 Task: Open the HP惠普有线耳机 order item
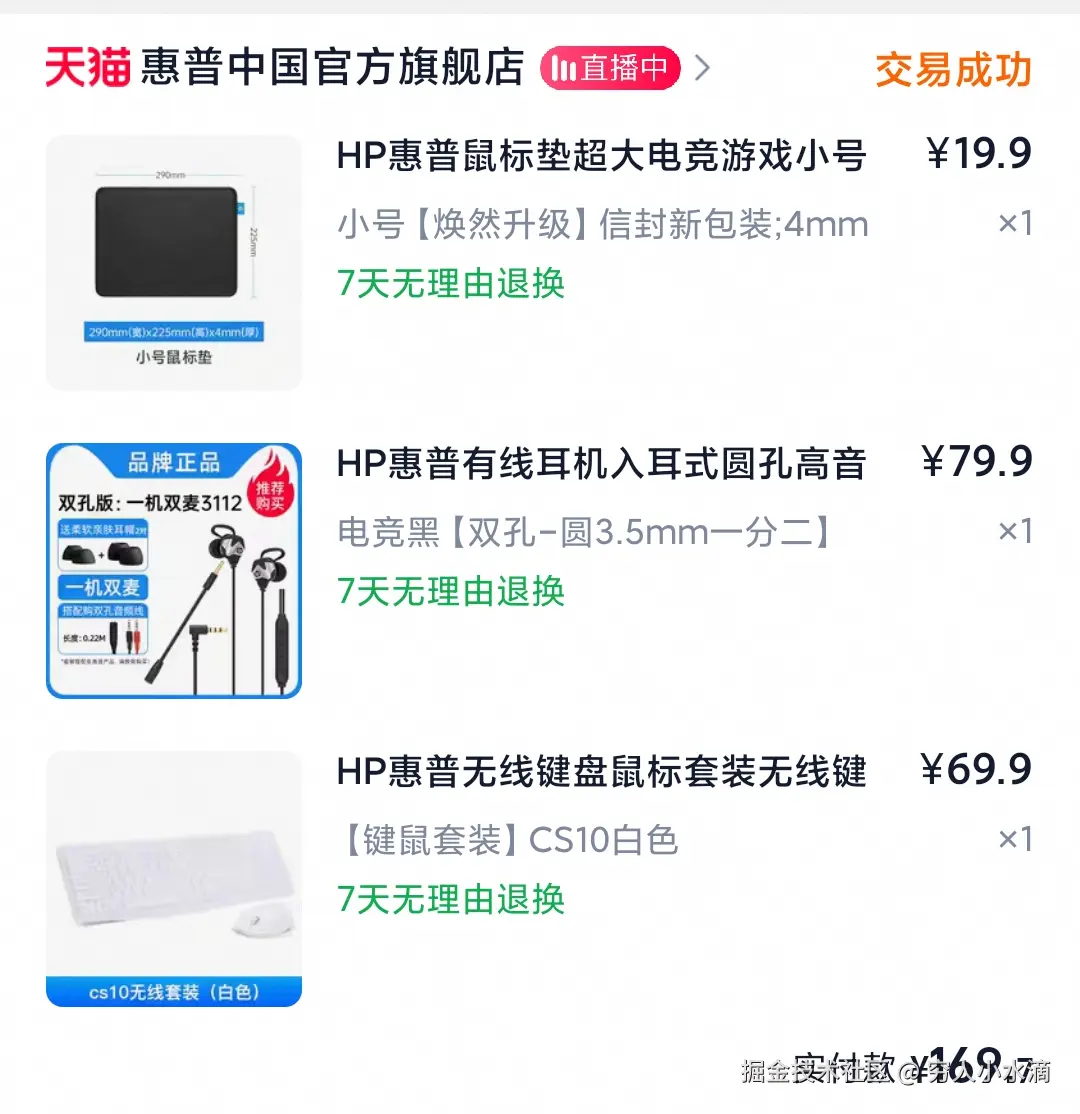tap(601, 464)
